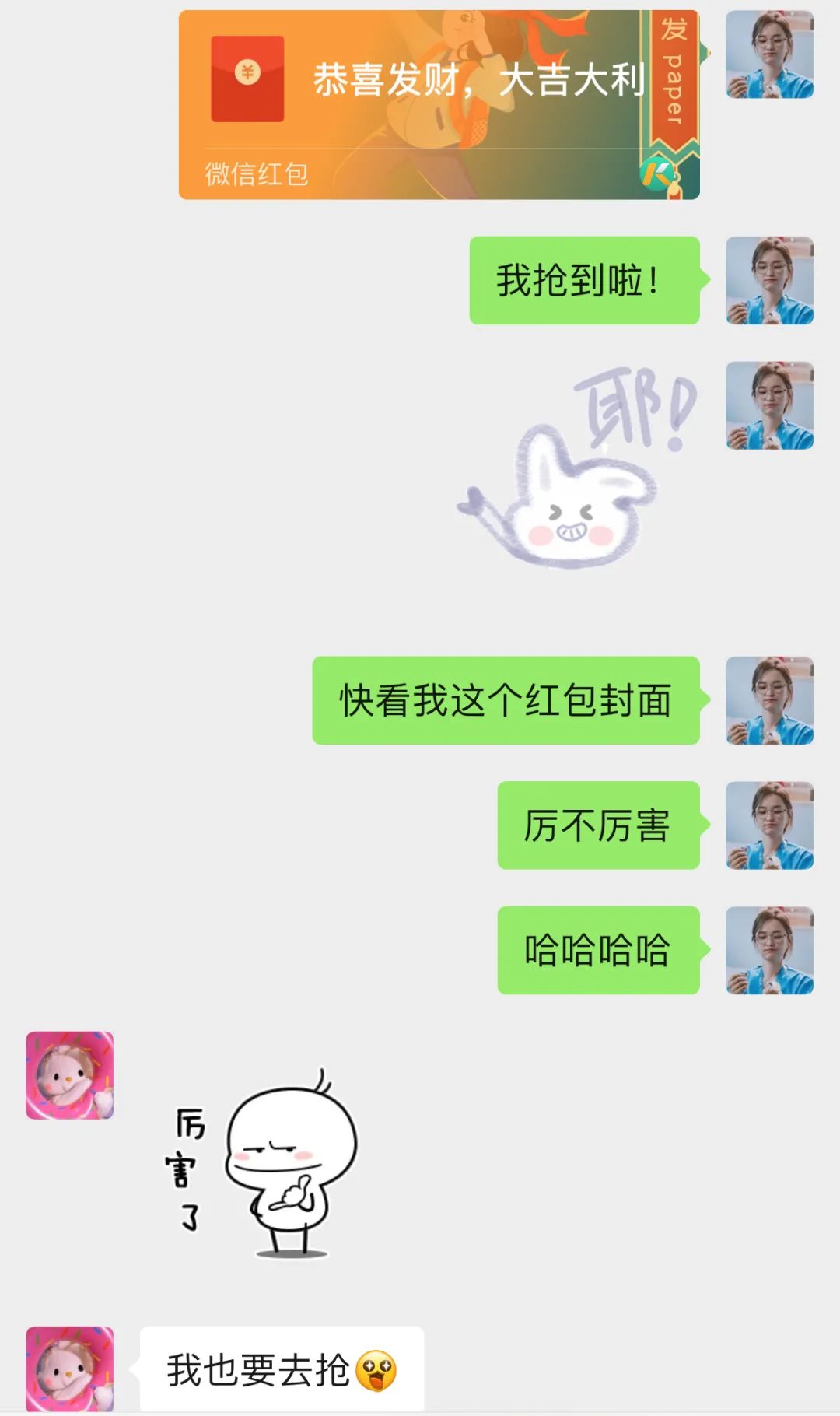Tap avatar beside 哈哈哈哈 message

[x=769, y=950]
